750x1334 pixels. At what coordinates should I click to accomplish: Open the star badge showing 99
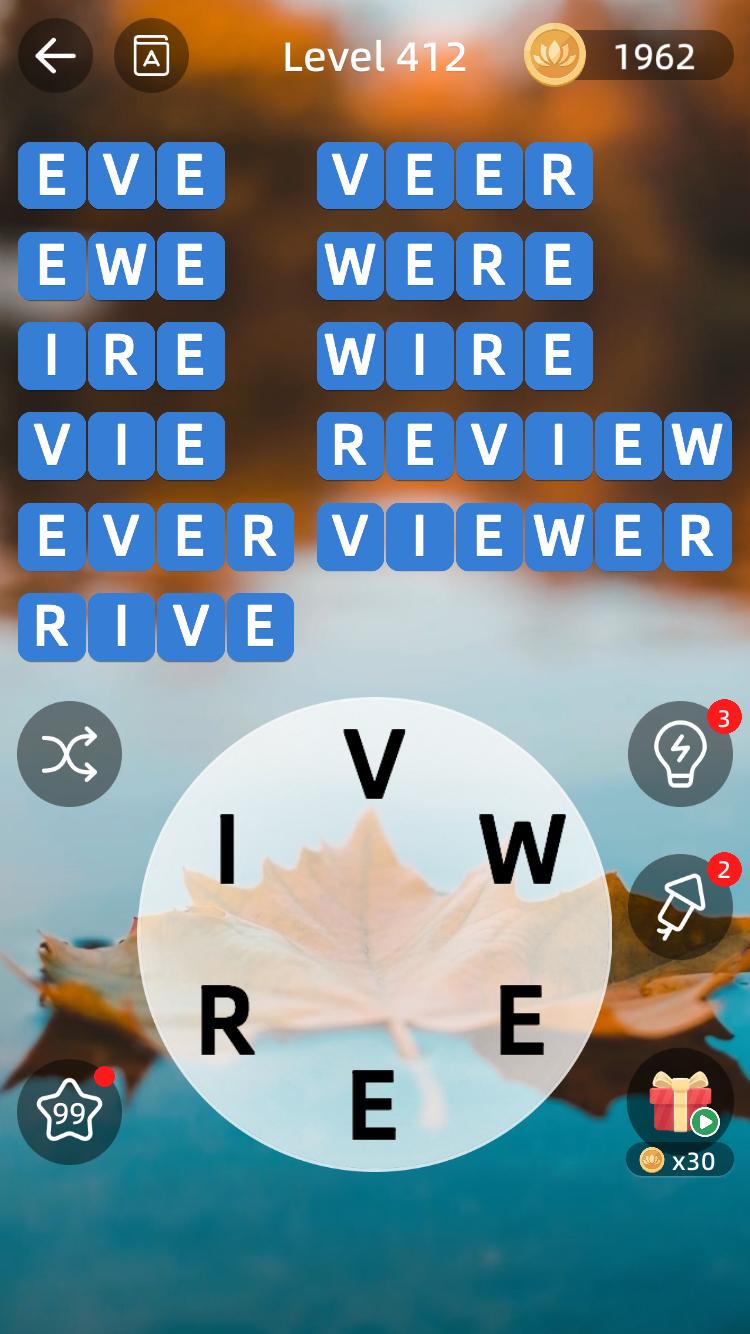(69, 1111)
